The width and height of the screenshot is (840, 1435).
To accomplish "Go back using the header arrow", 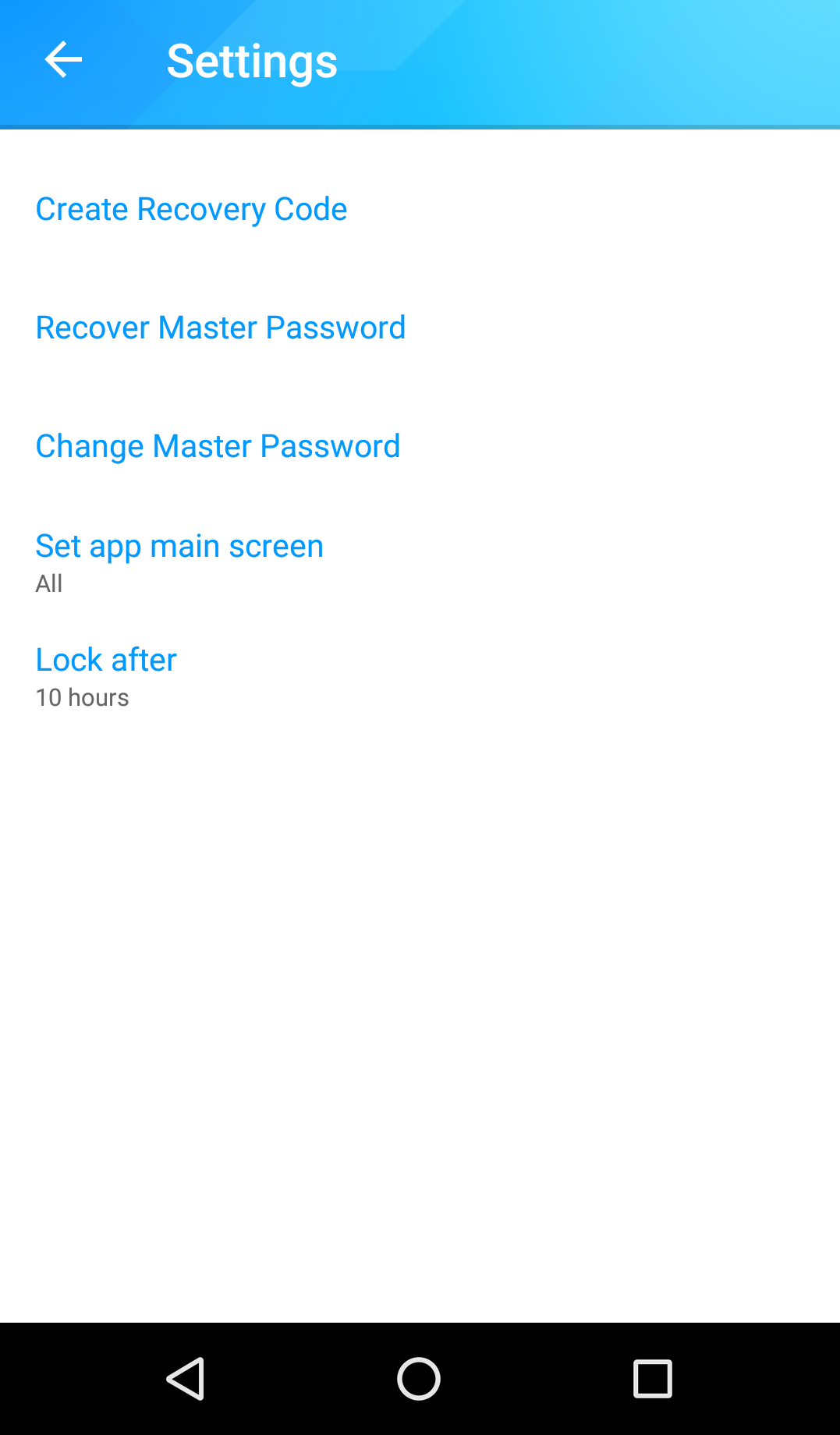I will point(63,60).
